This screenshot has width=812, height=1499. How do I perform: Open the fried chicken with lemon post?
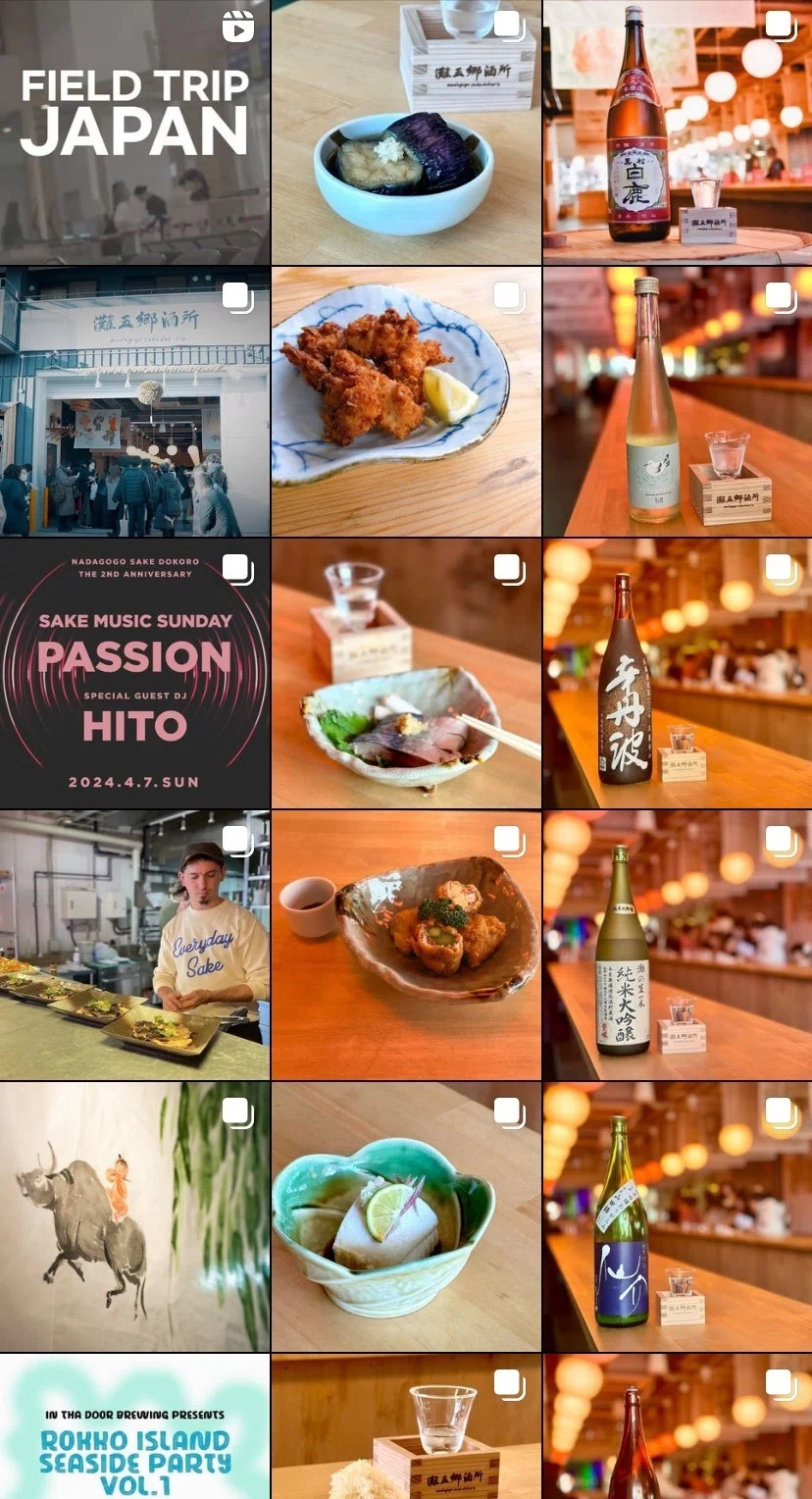tap(406, 402)
